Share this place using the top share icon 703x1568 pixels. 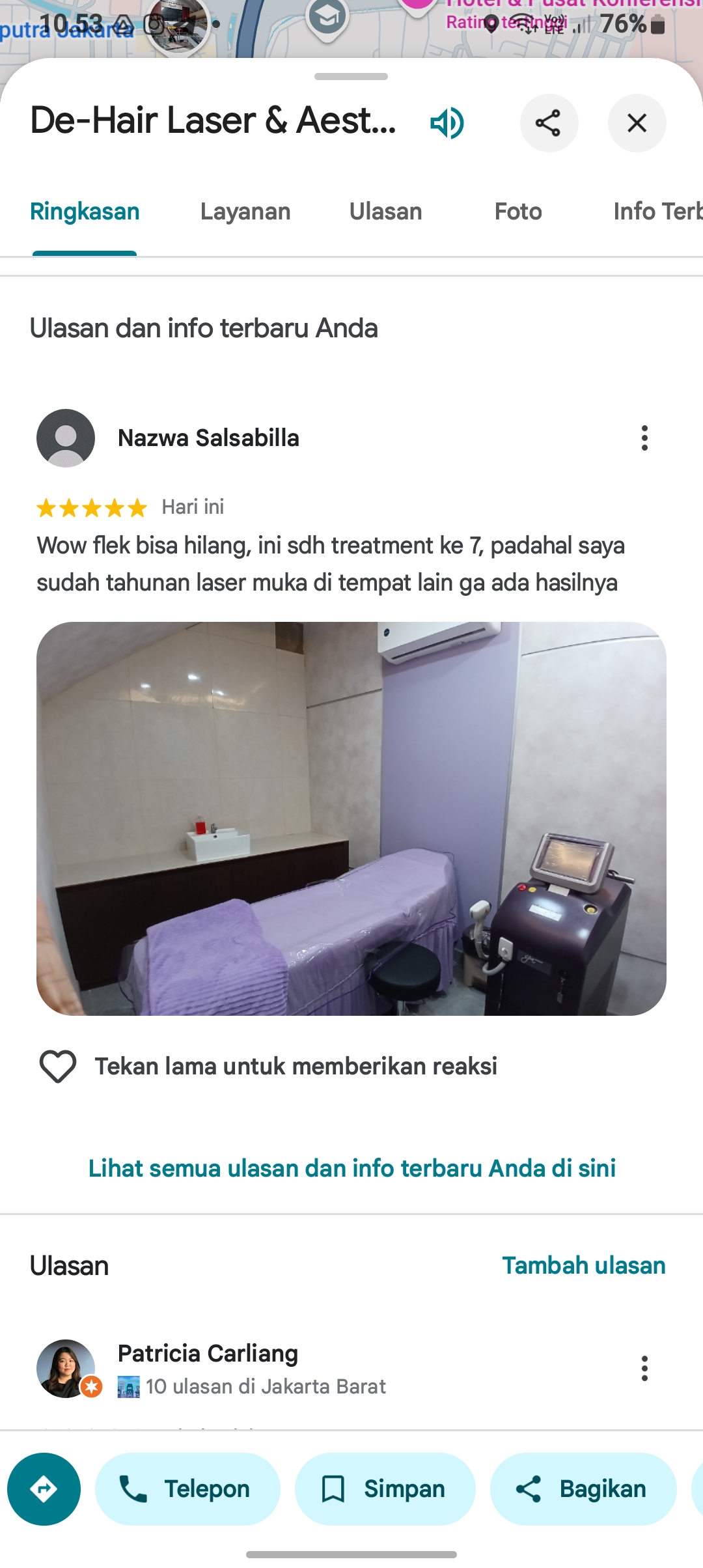[x=549, y=123]
